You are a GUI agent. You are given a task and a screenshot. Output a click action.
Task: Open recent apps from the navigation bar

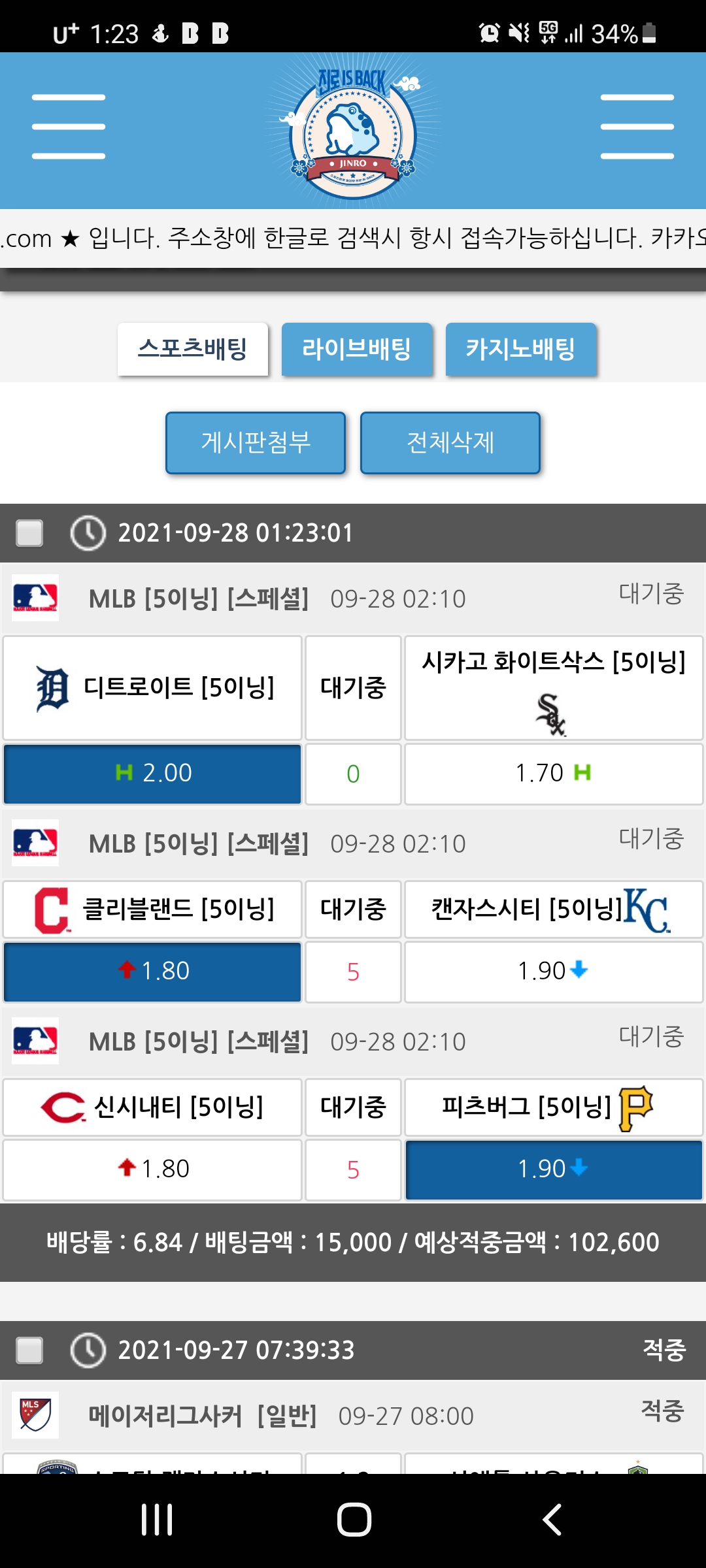[157, 1519]
